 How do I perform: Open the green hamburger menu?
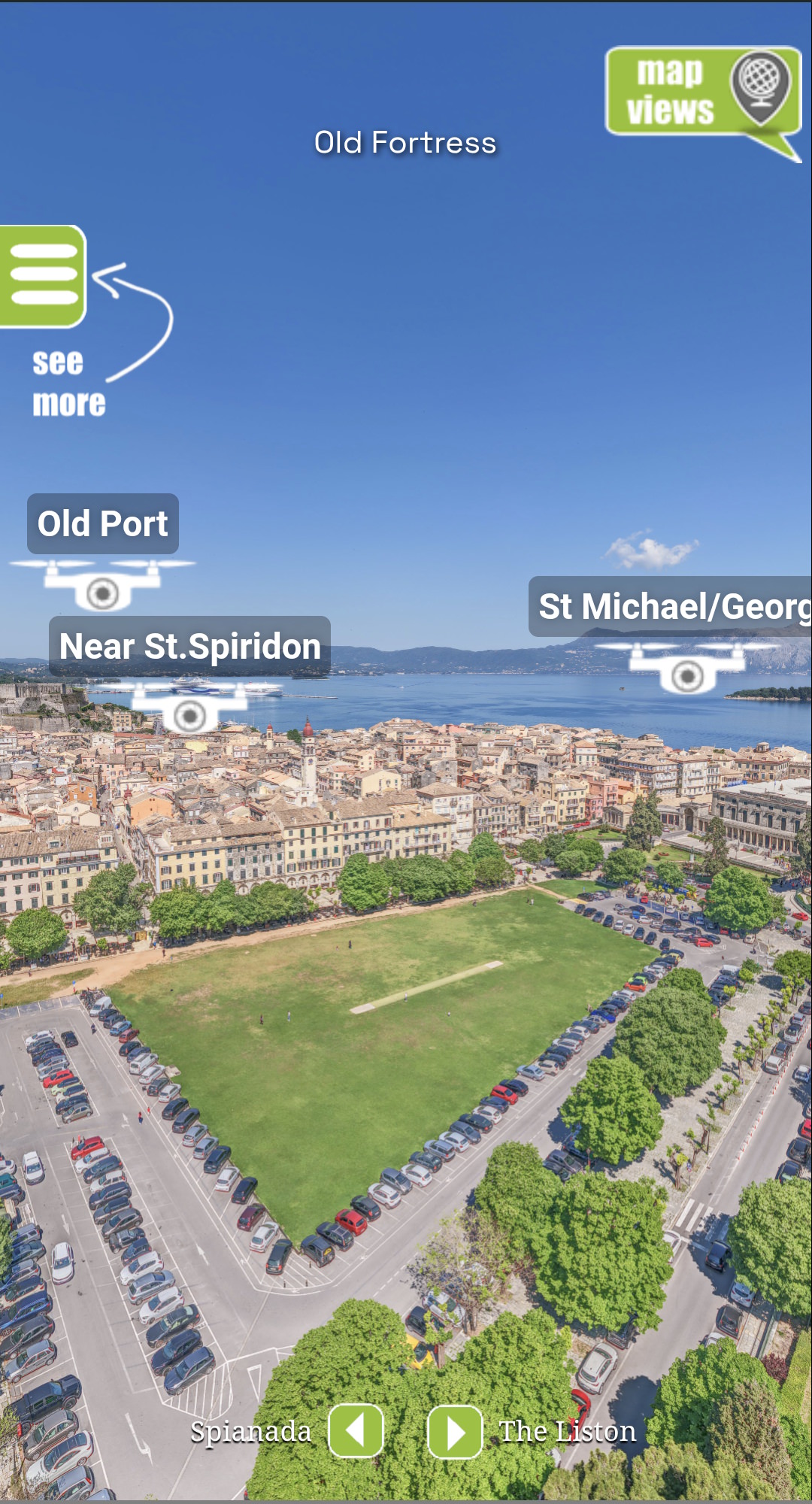[x=44, y=276]
